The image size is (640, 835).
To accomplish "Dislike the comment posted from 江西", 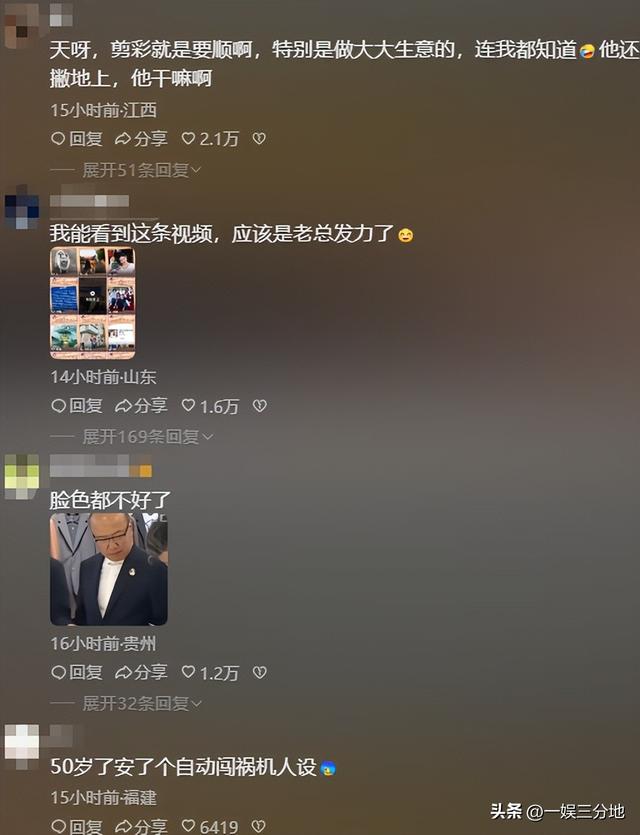I will 259,139.
